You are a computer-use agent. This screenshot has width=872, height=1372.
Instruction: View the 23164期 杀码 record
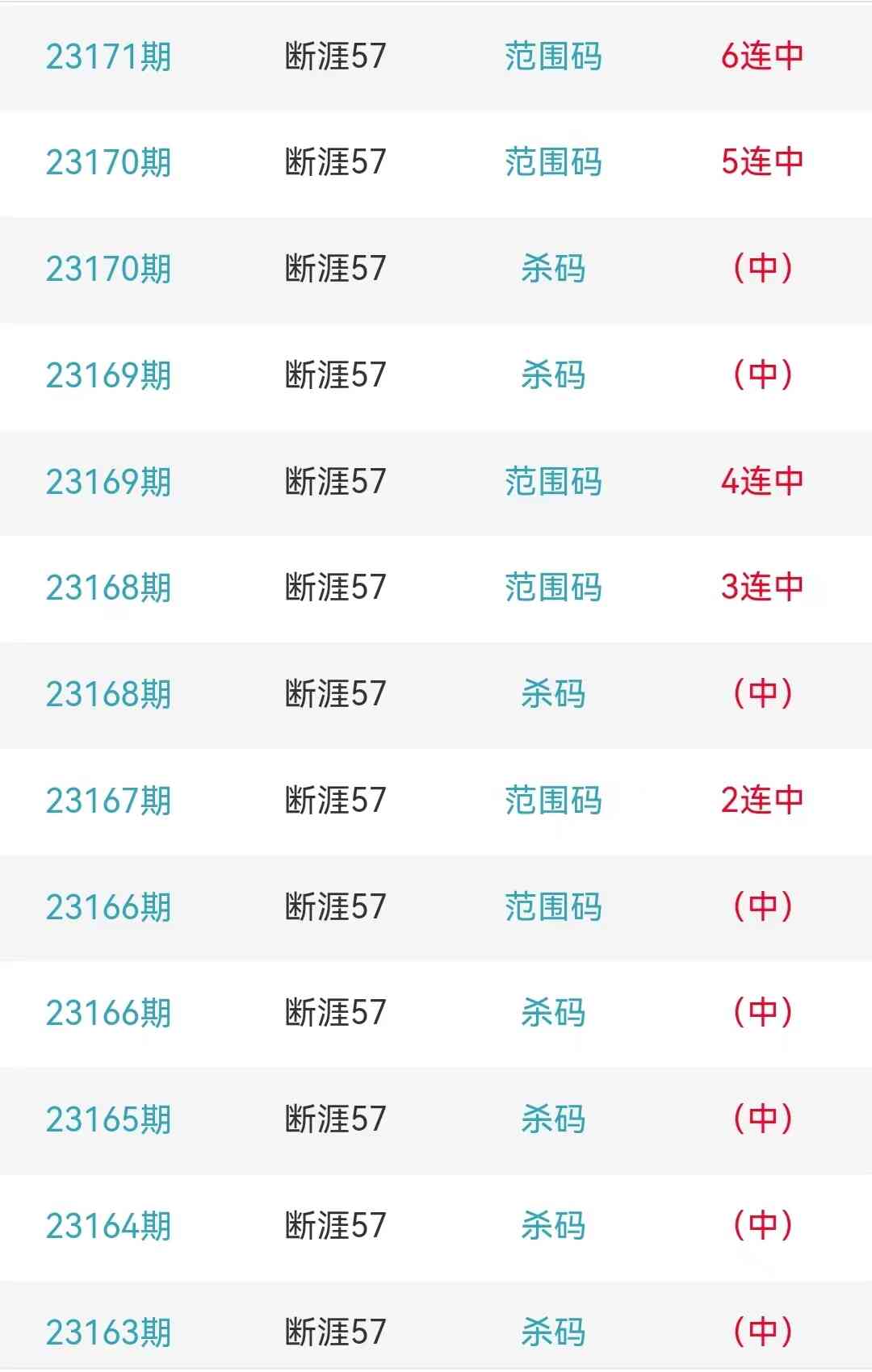click(436, 1226)
